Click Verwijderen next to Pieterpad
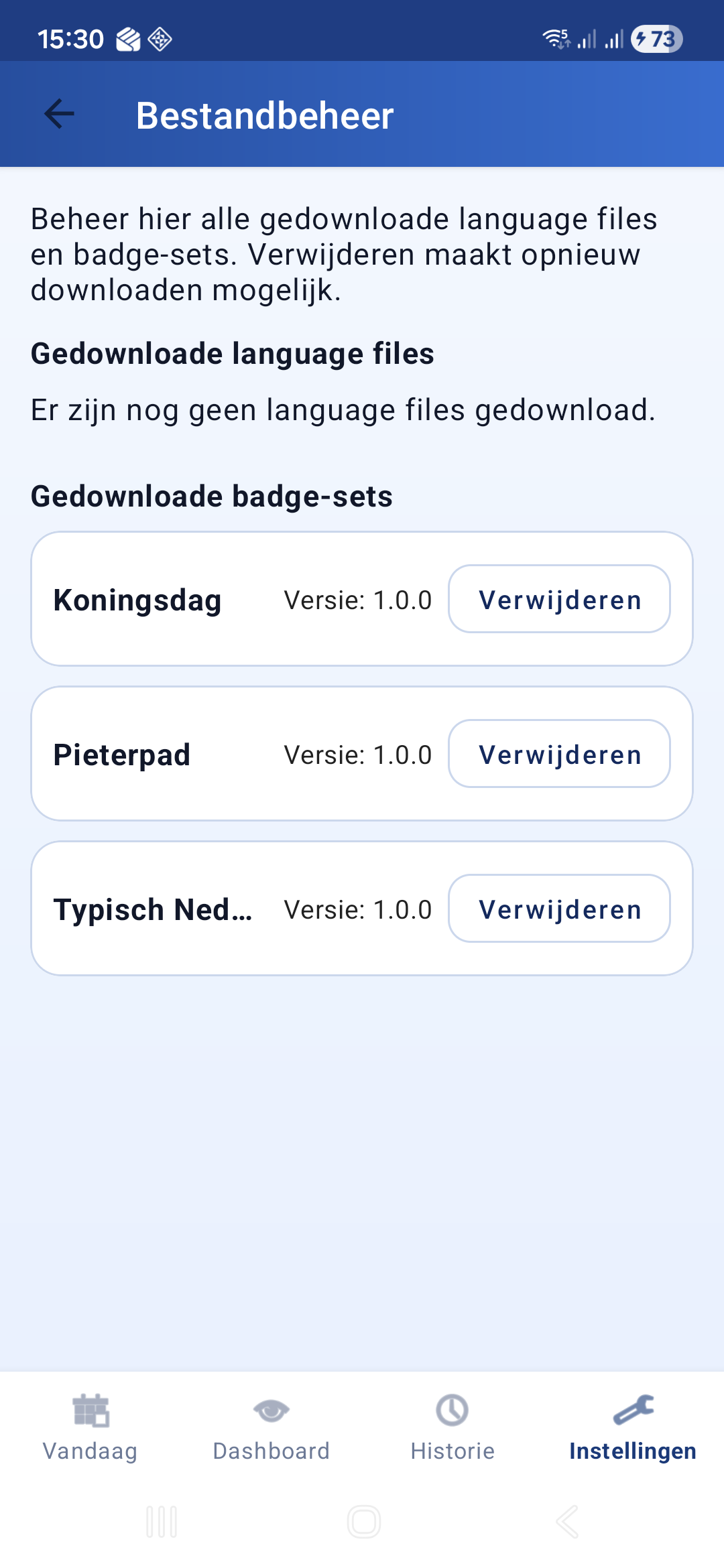724x1568 pixels. pos(560,754)
